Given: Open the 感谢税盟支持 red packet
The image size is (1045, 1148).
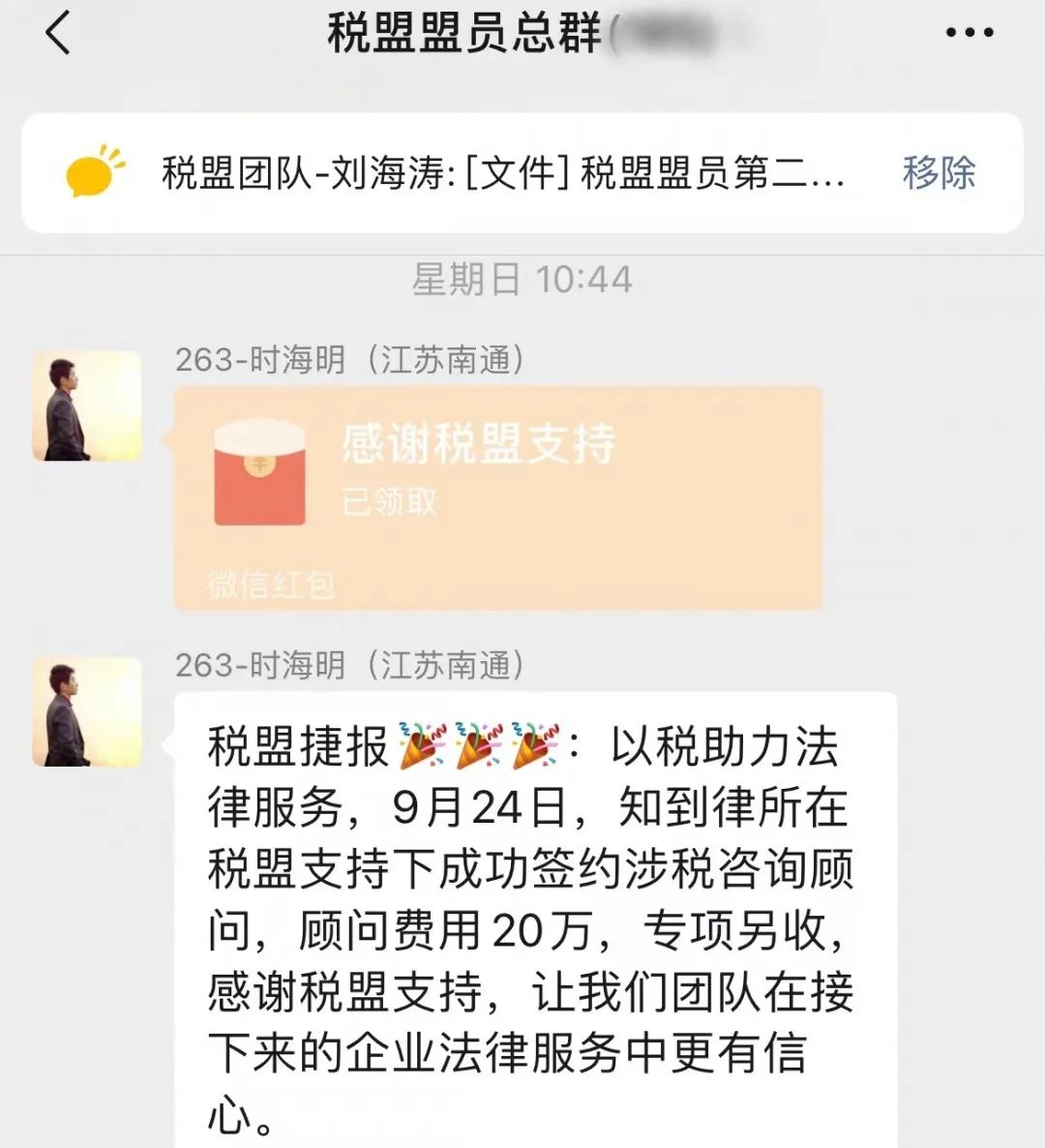Looking at the screenshot, I should tap(497, 498).
